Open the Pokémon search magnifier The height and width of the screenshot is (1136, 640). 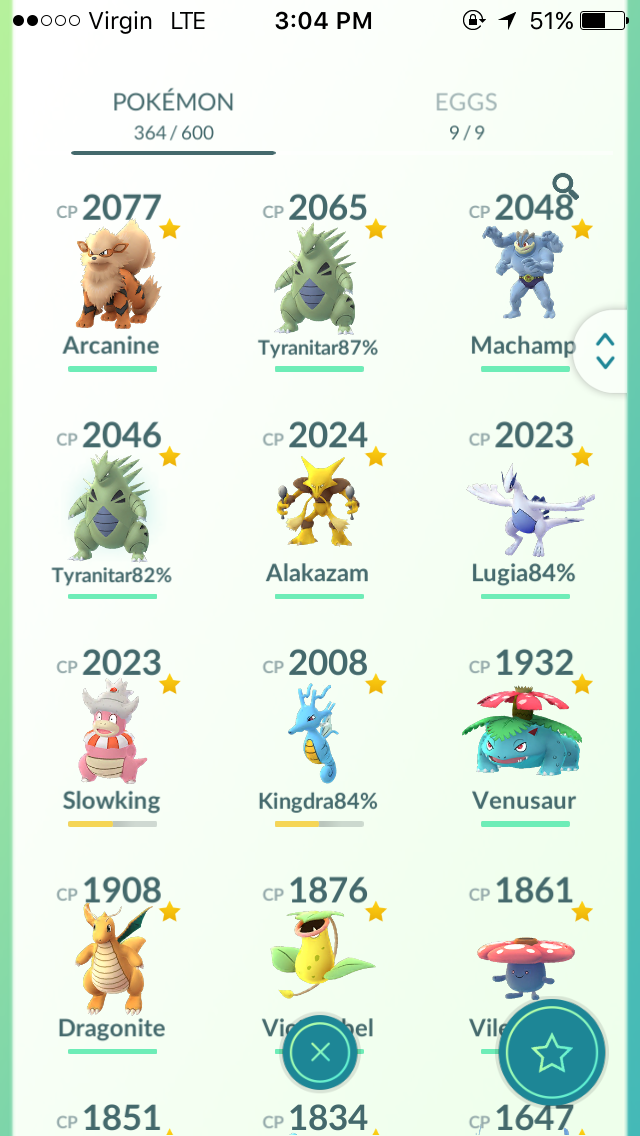point(565,187)
